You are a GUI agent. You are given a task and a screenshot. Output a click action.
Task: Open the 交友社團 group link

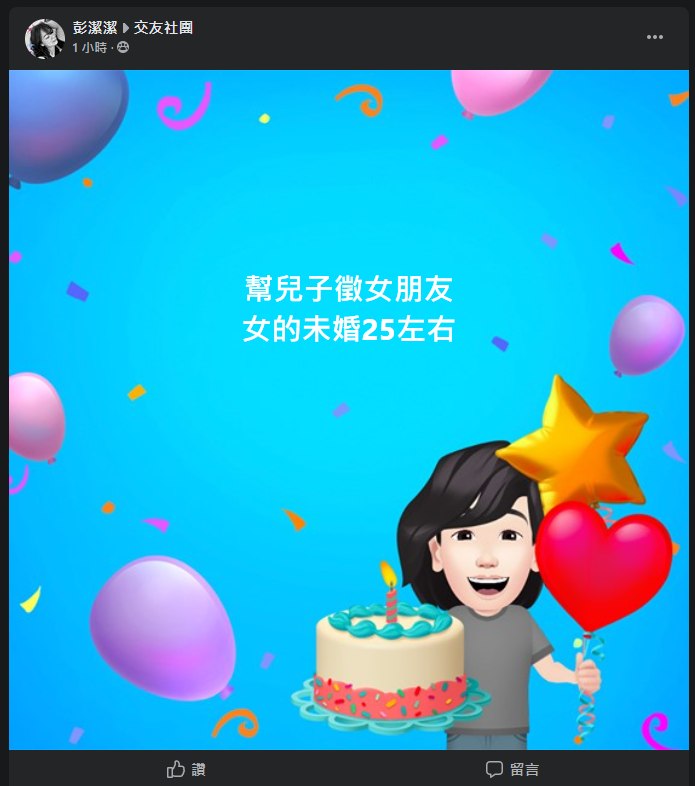[x=163, y=28]
